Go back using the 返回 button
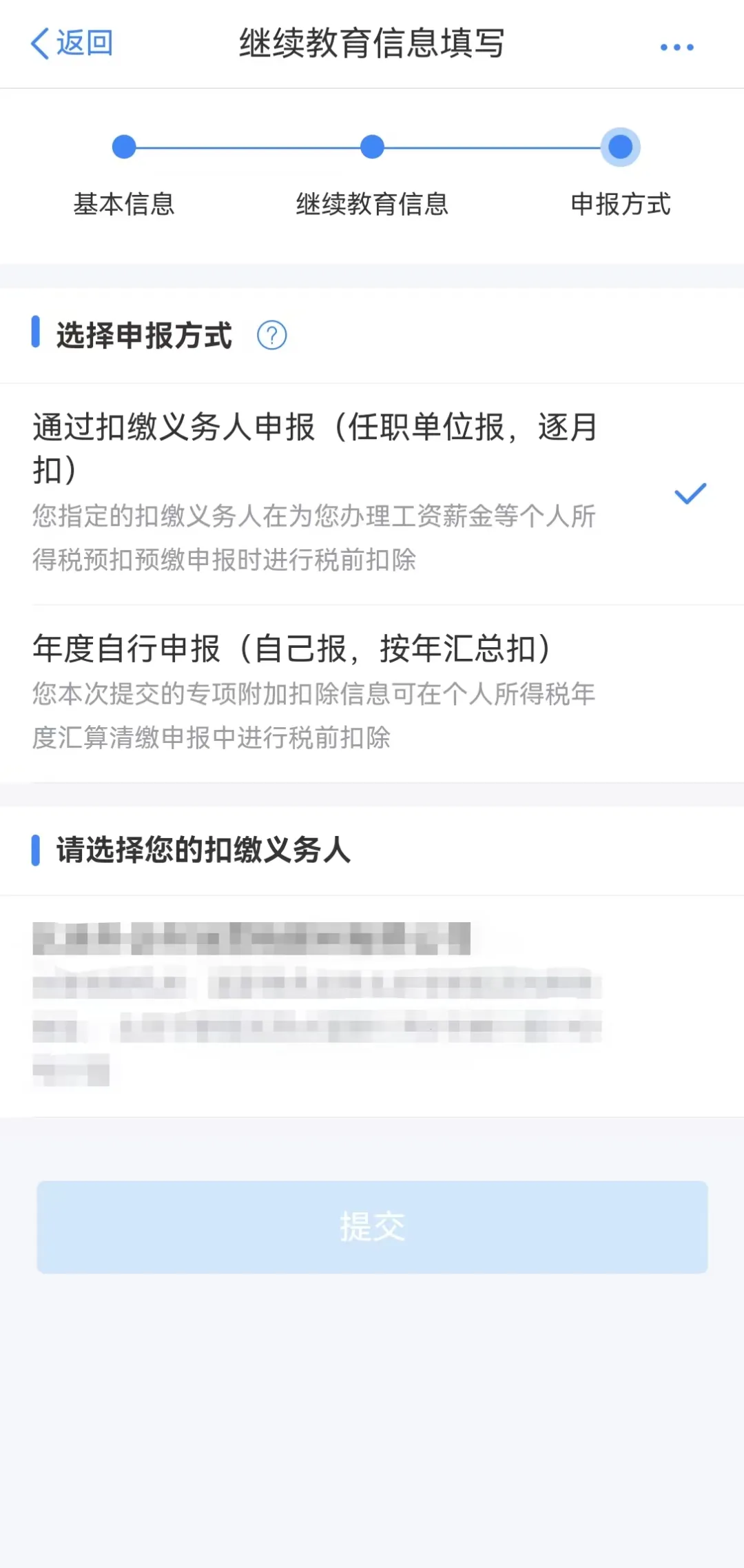The height and width of the screenshot is (1568, 744). pyautogui.click(x=72, y=43)
